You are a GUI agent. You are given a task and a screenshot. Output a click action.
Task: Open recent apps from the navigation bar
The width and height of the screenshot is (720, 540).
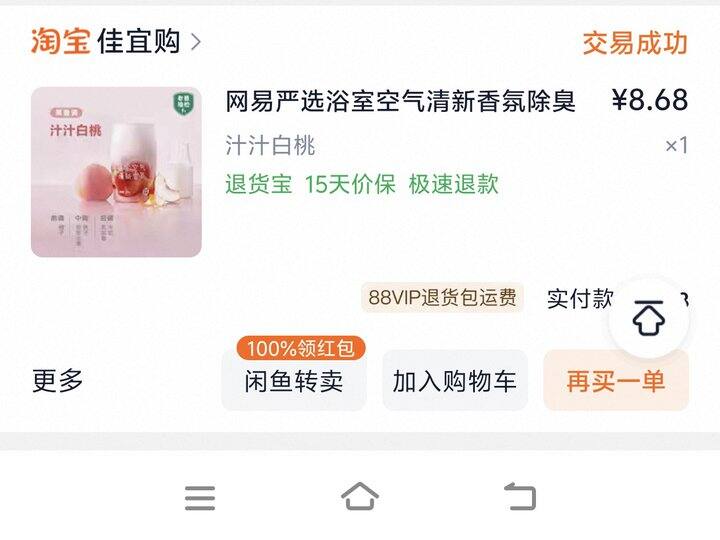[200, 498]
